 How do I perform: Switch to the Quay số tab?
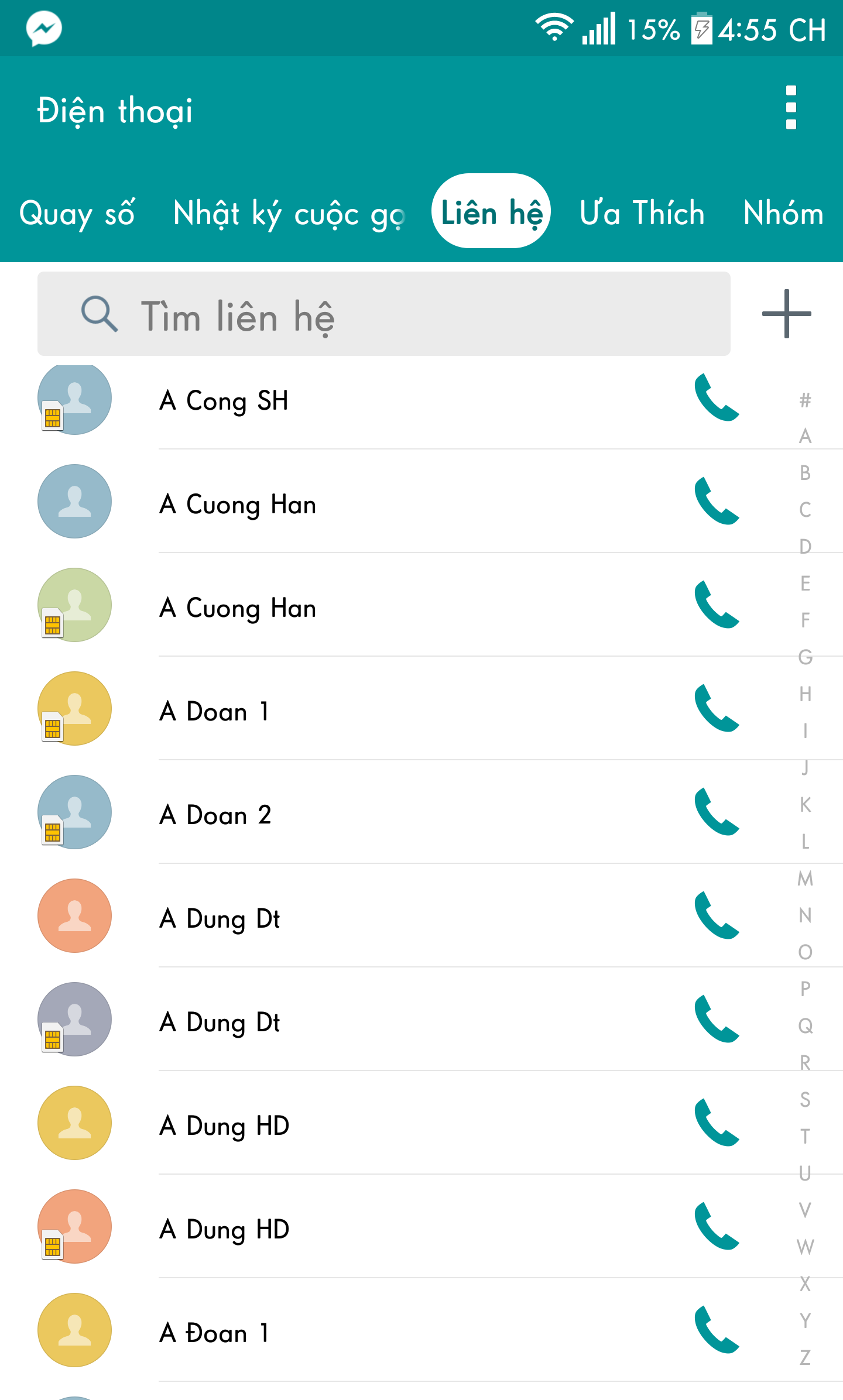tap(77, 212)
